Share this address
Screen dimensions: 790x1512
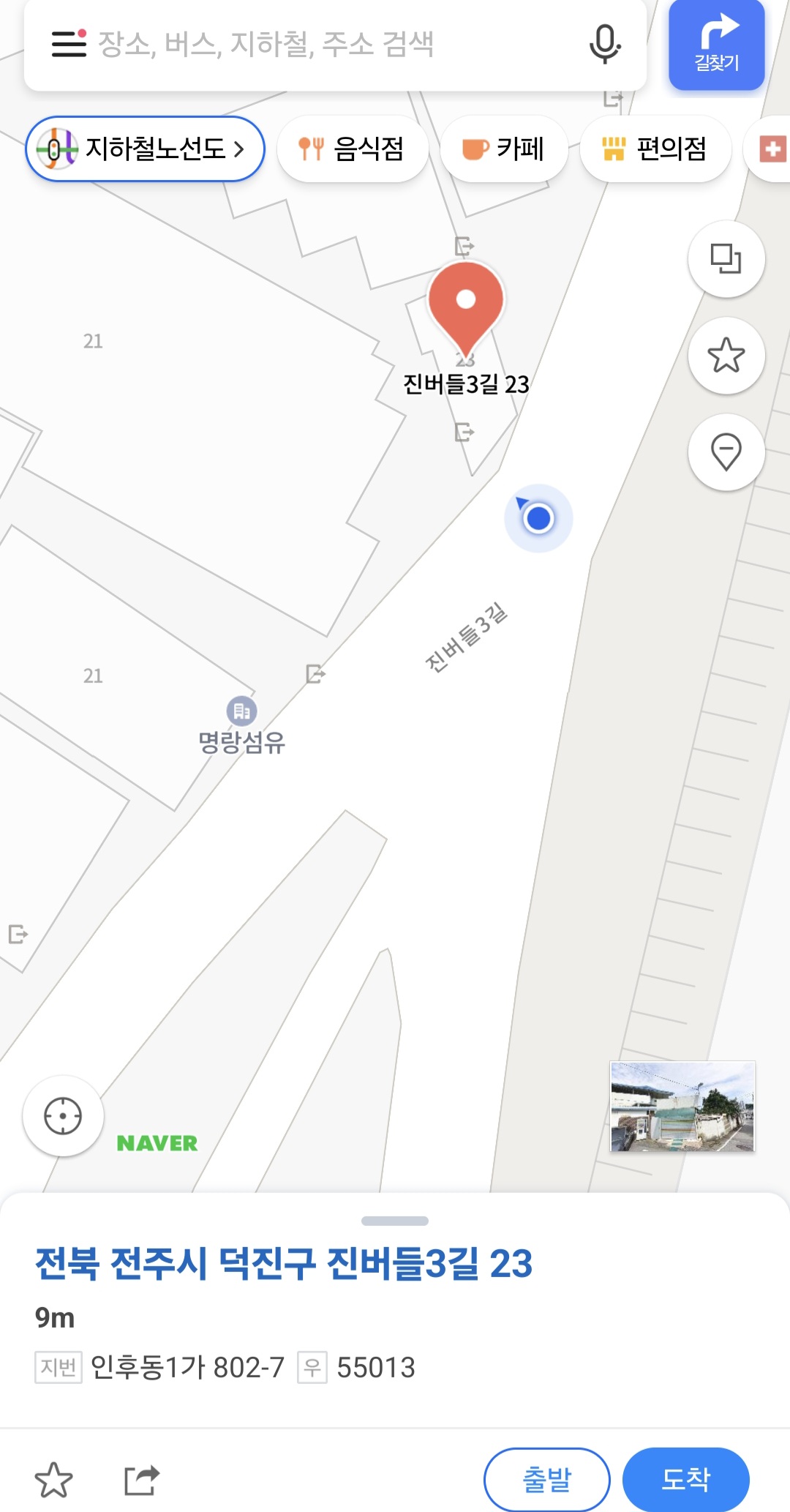coord(142,1480)
